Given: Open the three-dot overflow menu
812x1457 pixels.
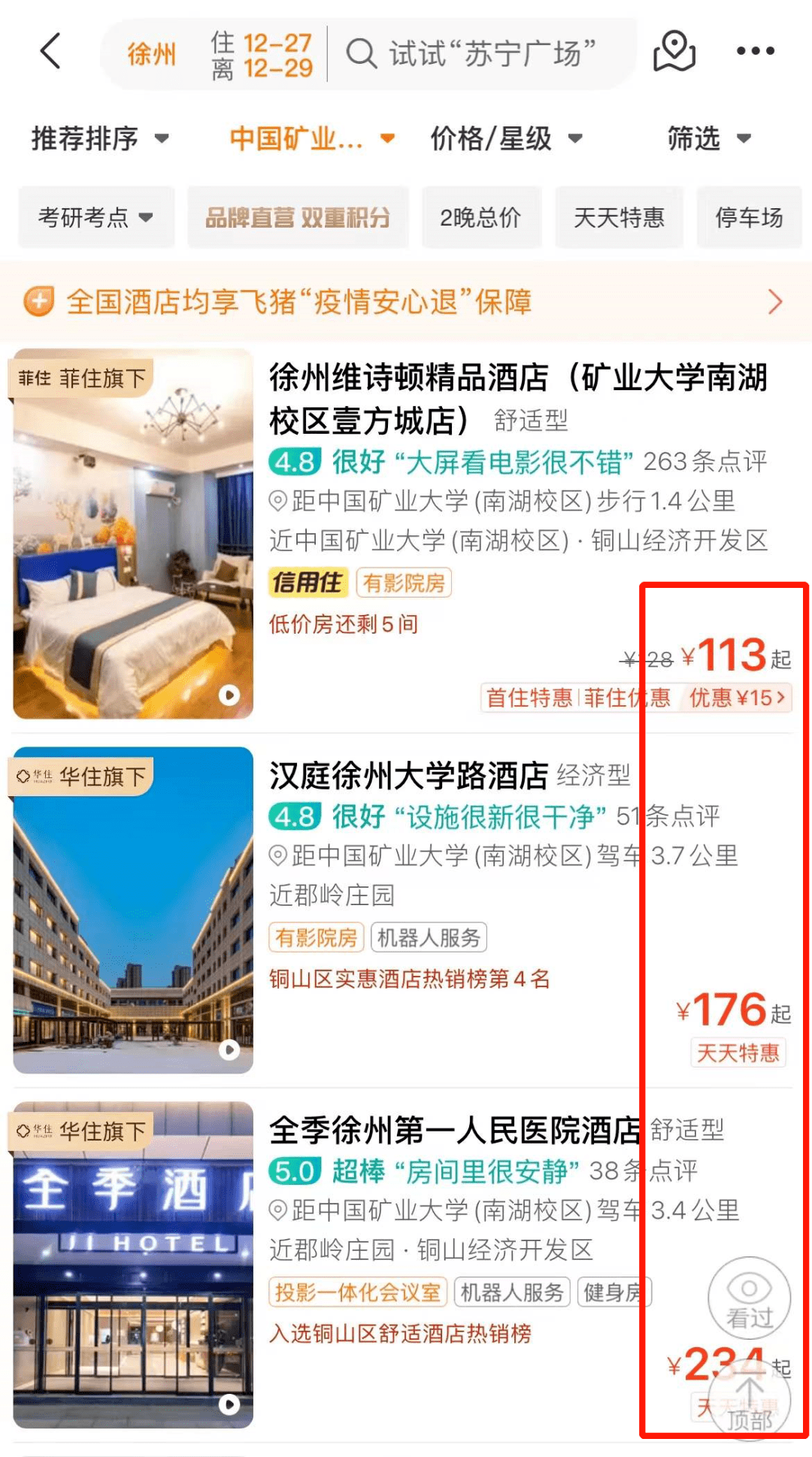Looking at the screenshot, I should pos(755,51).
